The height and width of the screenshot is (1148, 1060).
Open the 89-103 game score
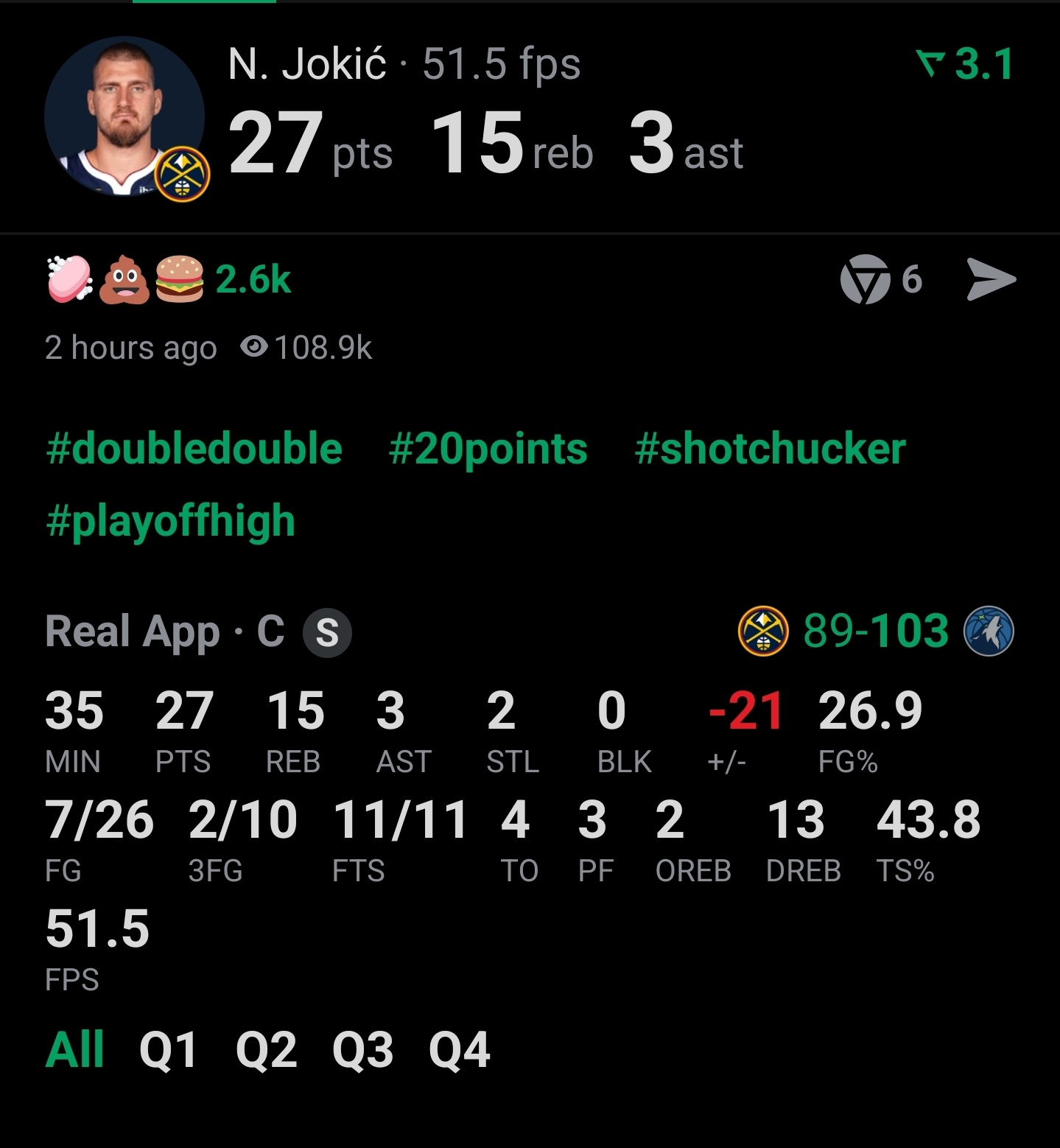(x=875, y=631)
